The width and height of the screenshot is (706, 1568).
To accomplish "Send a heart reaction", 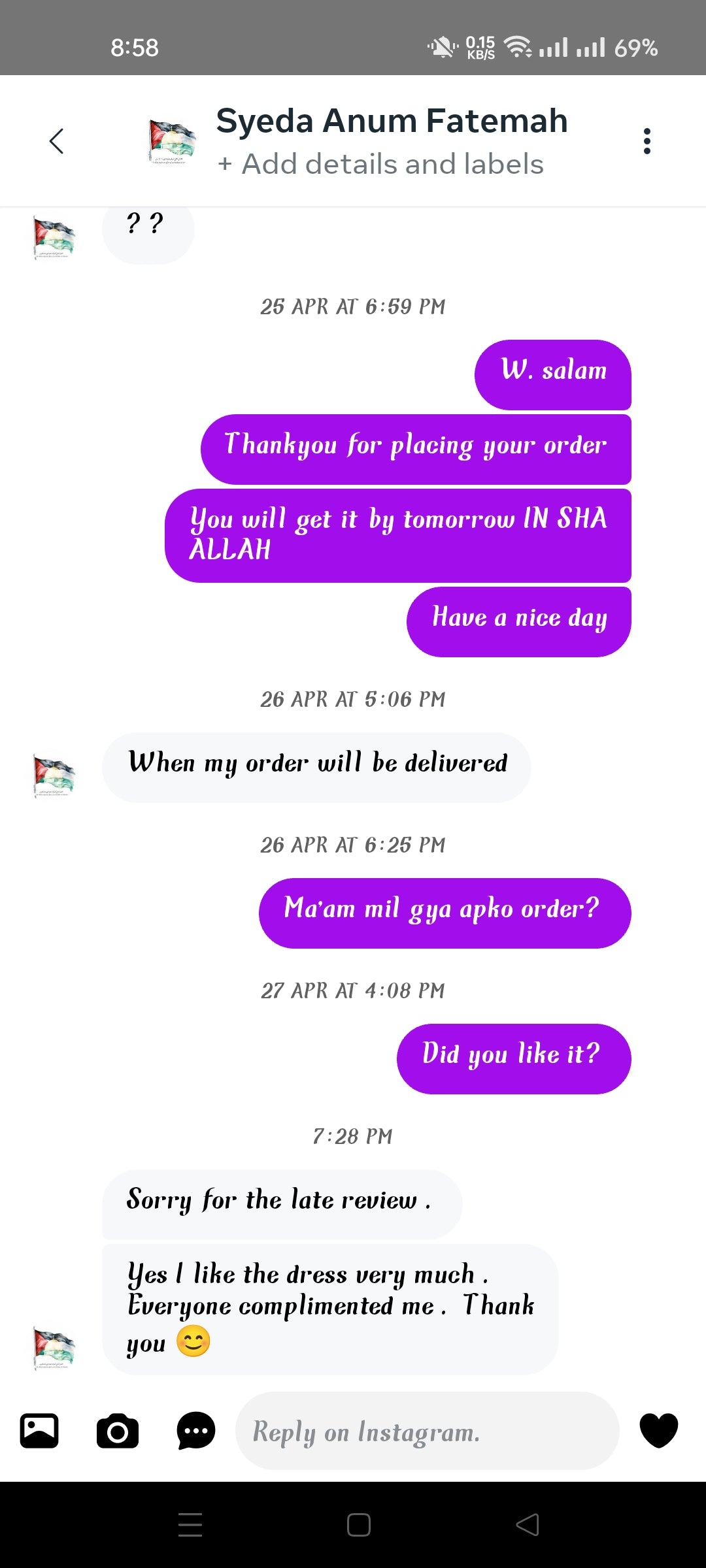I will pos(658,1431).
